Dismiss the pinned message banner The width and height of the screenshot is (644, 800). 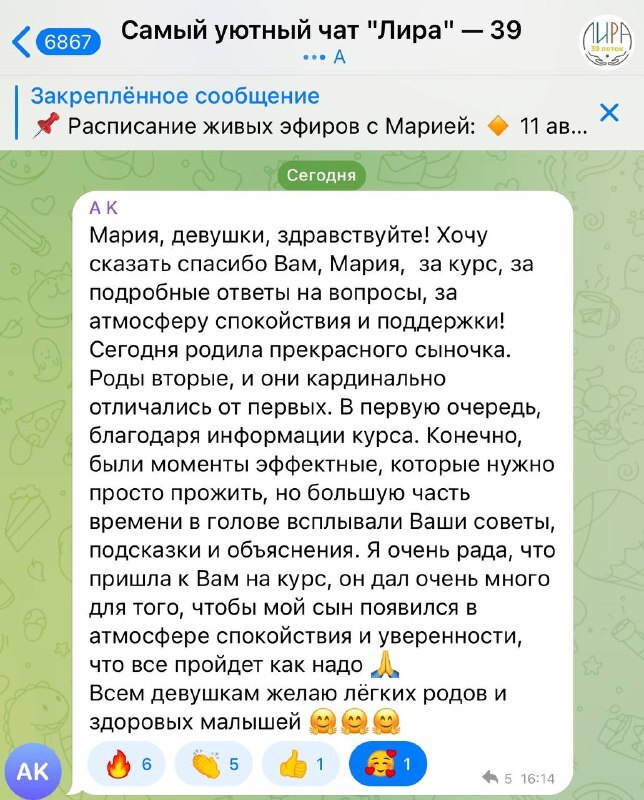[x=608, y=112]
